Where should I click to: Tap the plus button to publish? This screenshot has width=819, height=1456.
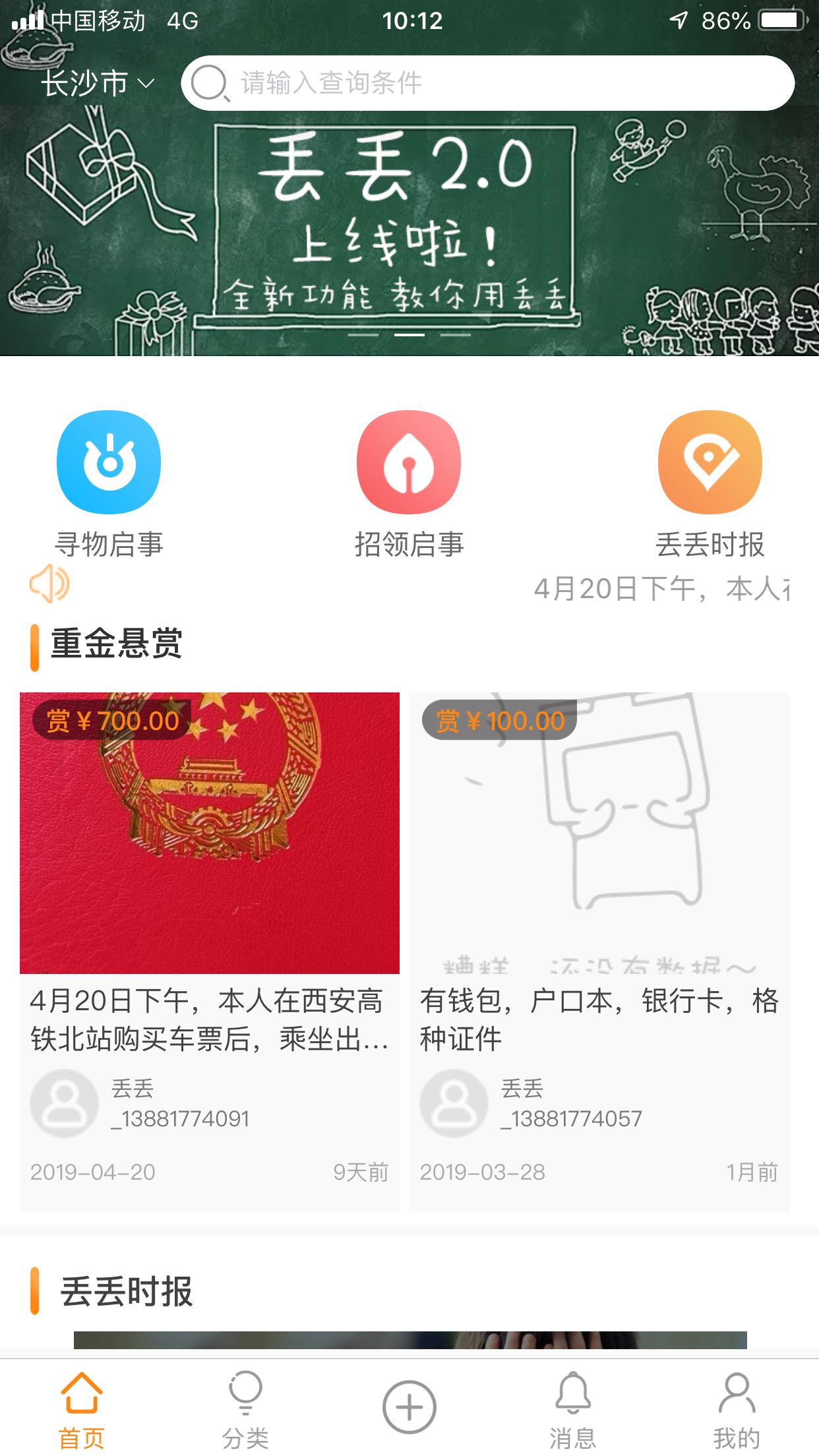tap(409, 1407)
